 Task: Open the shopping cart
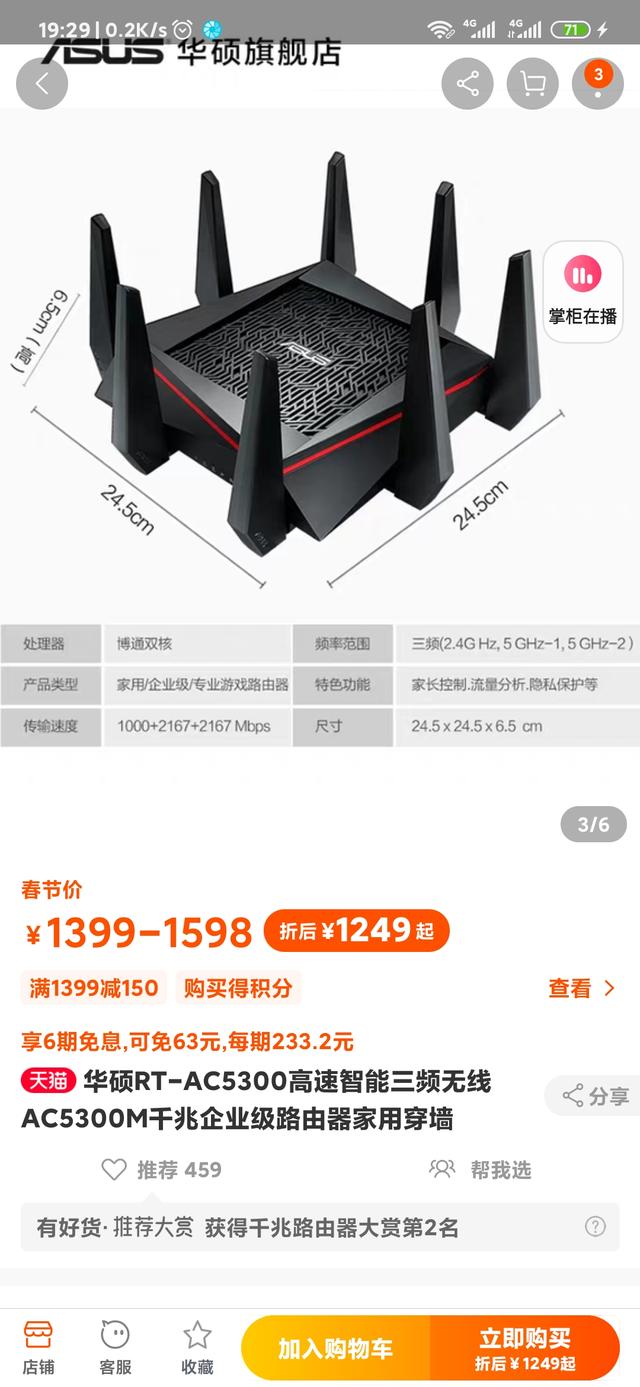[x=532, y=83]
